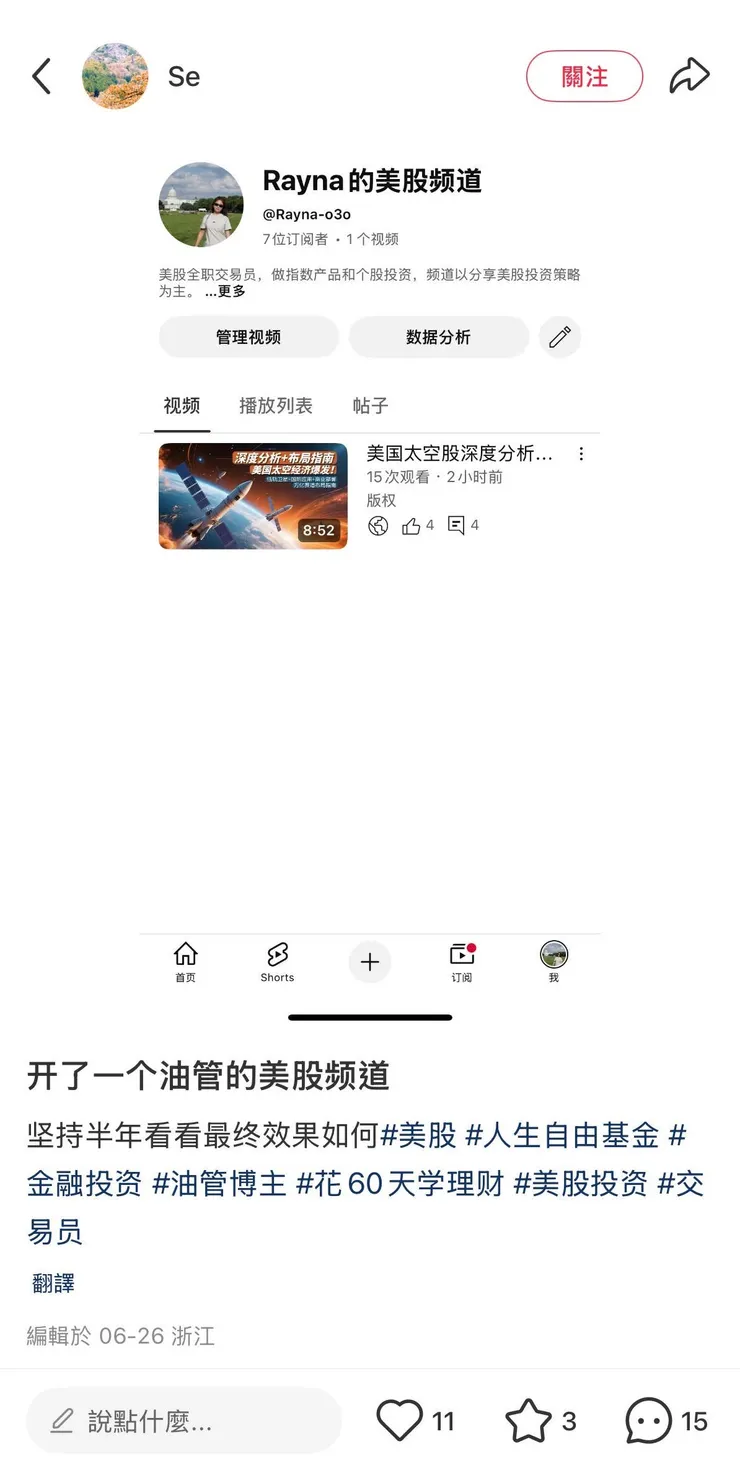Screen dimensions: 740x1460
Task: Select 首页 home icon in navigation
Action: (x=185, y=963)
